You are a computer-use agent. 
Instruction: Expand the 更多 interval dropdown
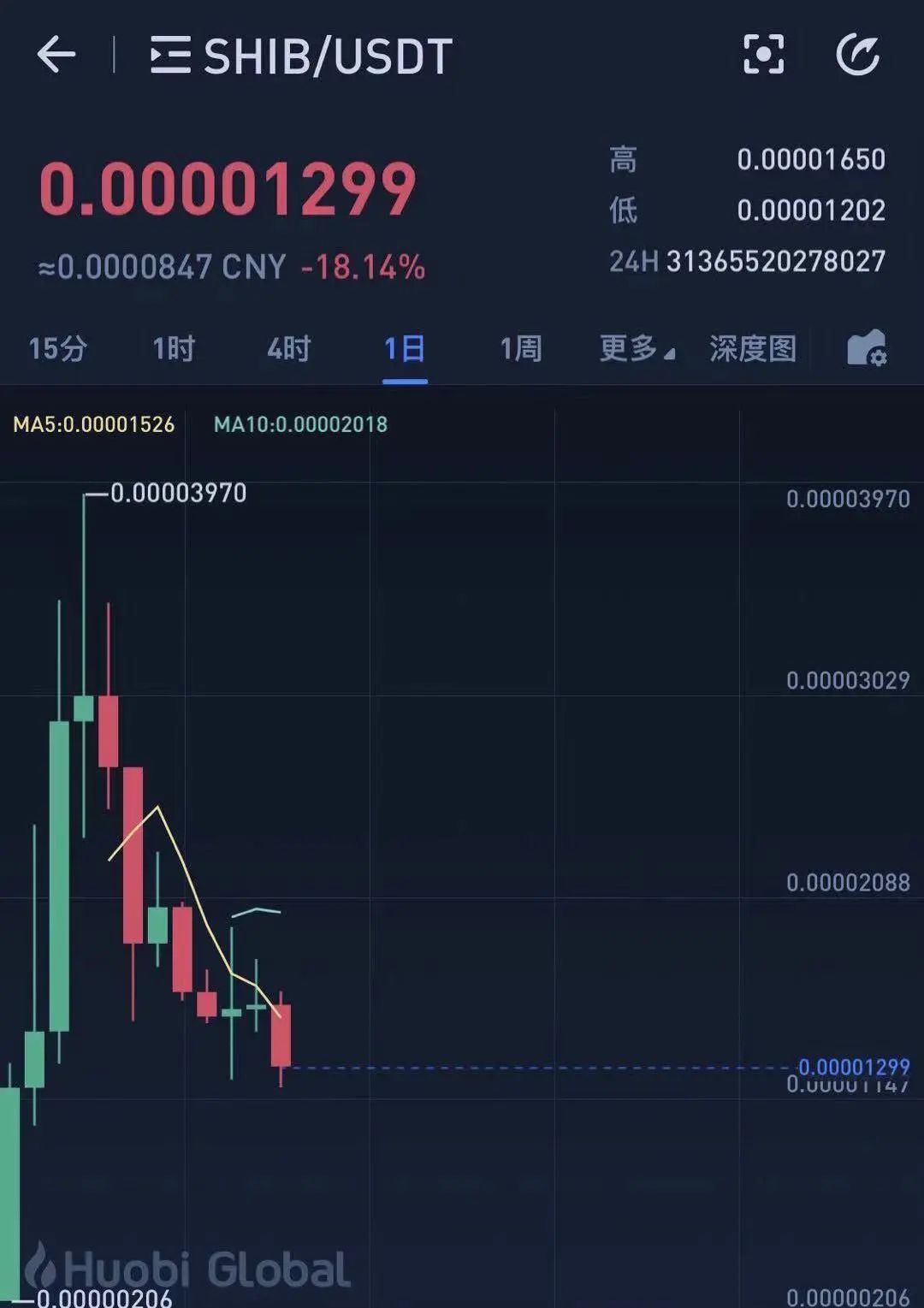coord(637,349)
